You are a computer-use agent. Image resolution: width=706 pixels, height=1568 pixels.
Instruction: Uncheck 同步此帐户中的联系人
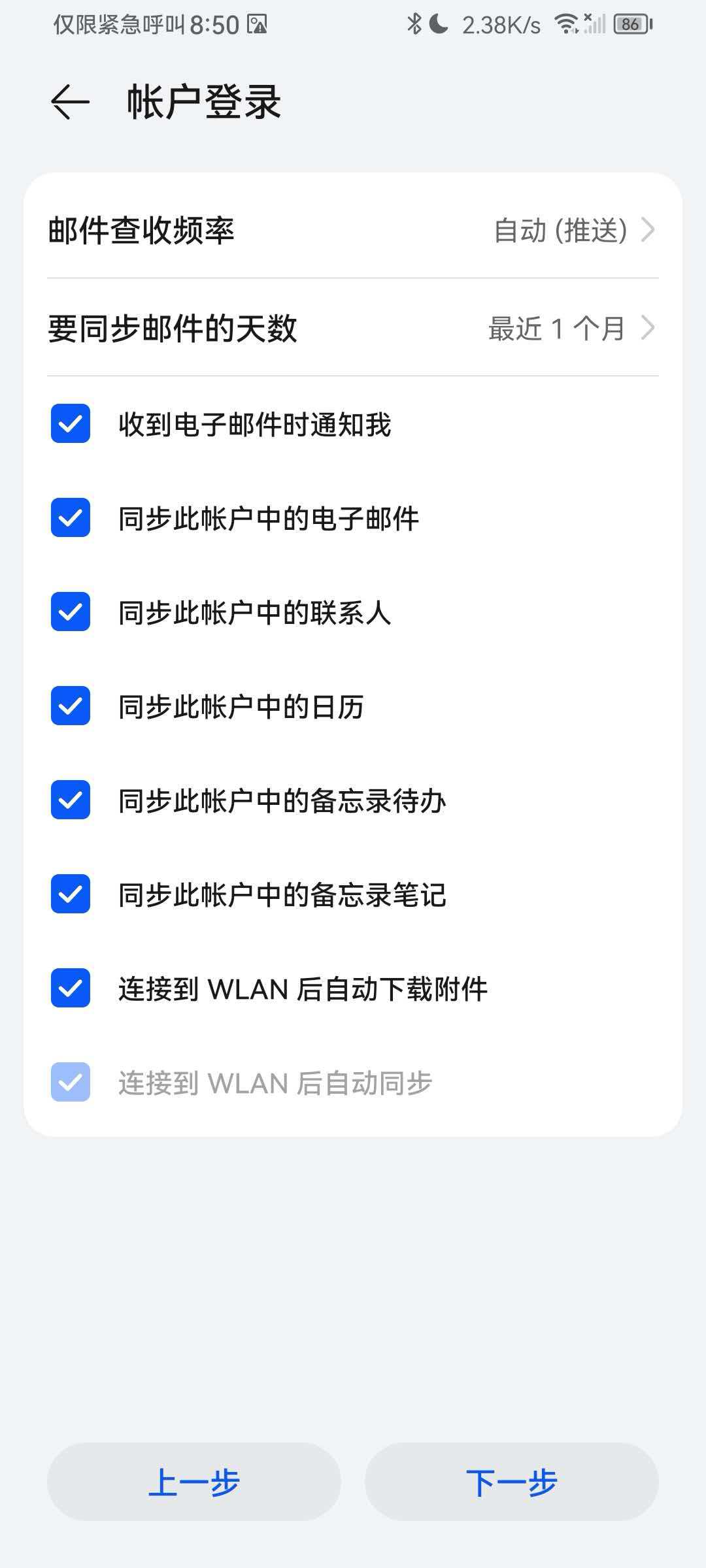(71, 612)
